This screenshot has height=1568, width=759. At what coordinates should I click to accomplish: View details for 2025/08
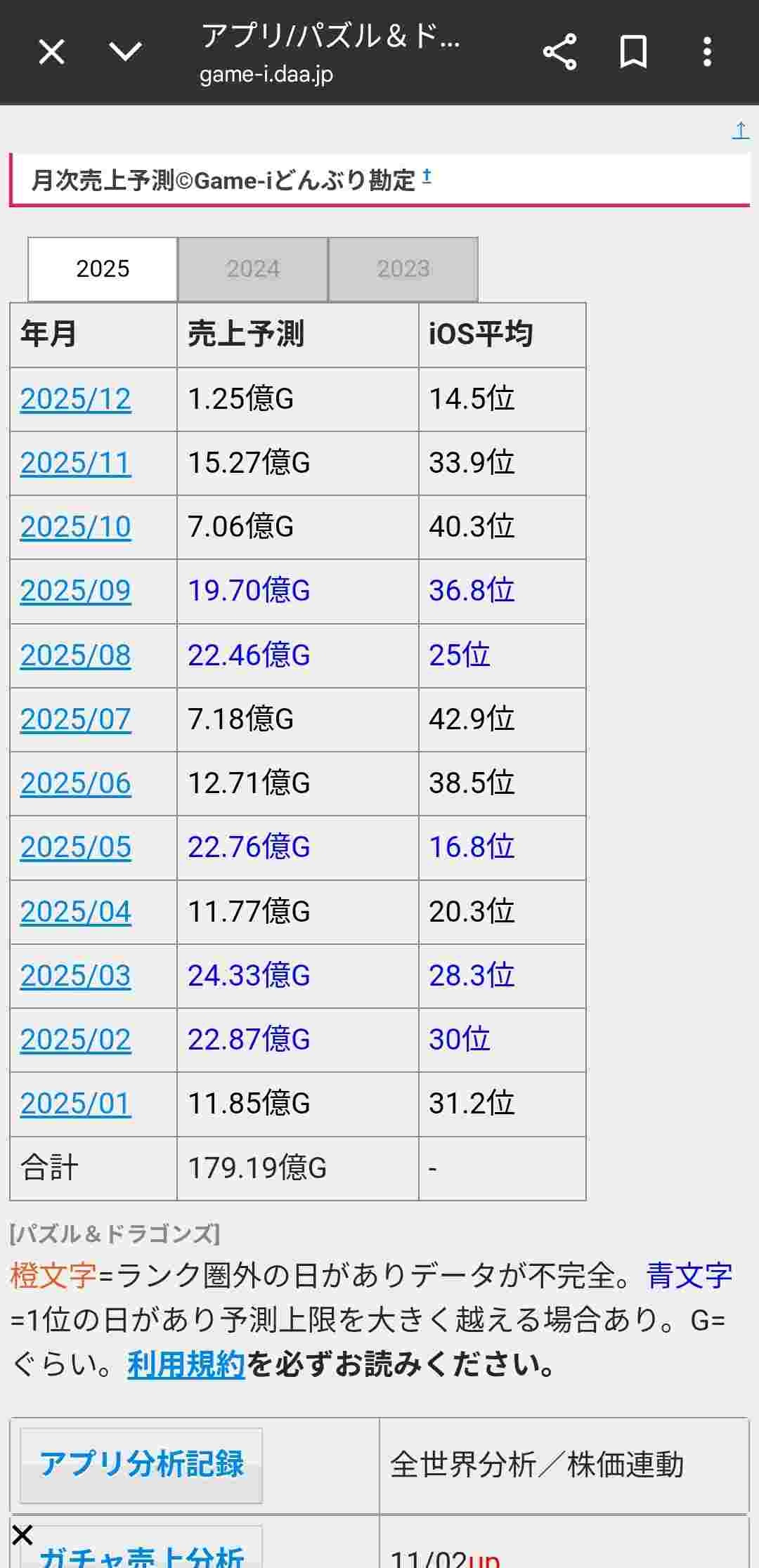tap(76, 655)
